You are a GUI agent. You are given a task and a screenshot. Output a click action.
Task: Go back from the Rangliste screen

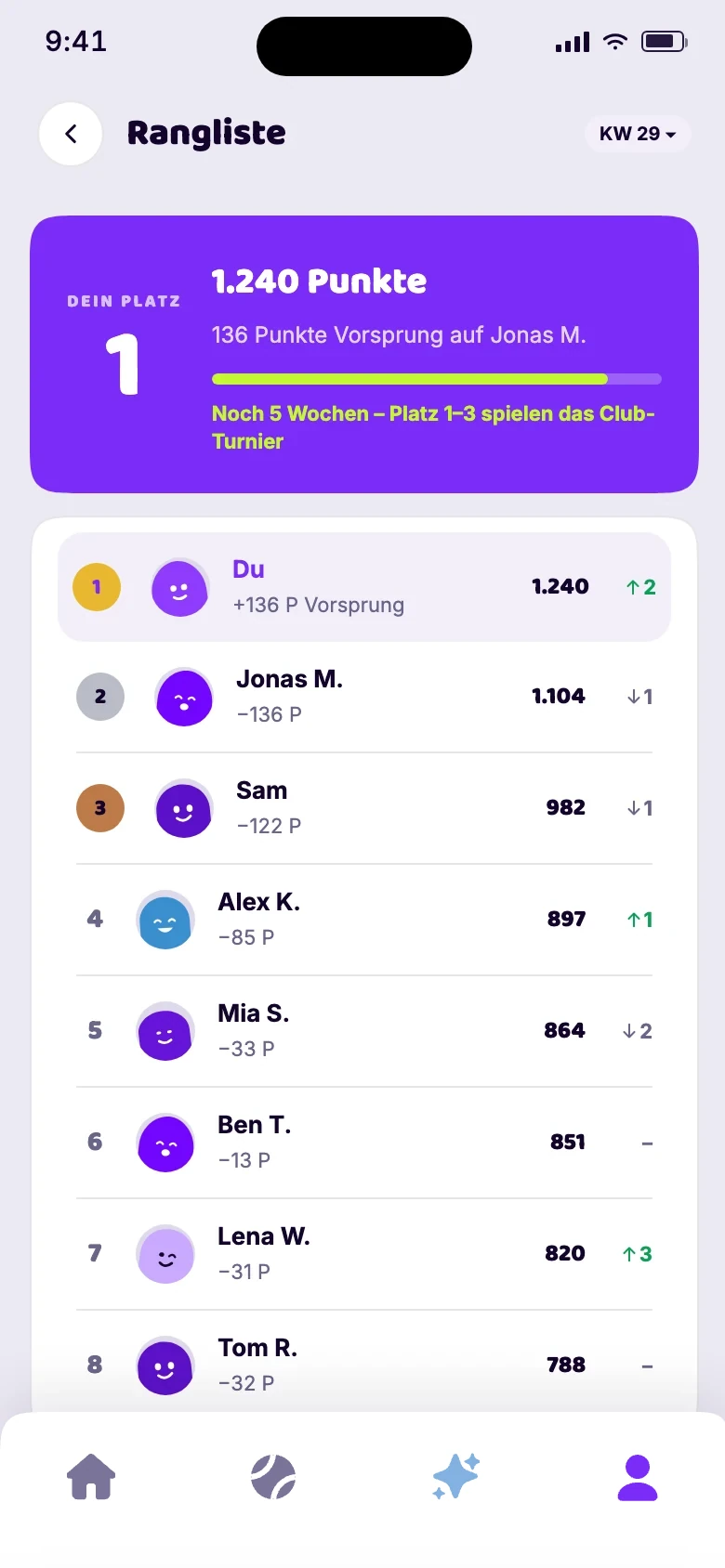(71, 134)
